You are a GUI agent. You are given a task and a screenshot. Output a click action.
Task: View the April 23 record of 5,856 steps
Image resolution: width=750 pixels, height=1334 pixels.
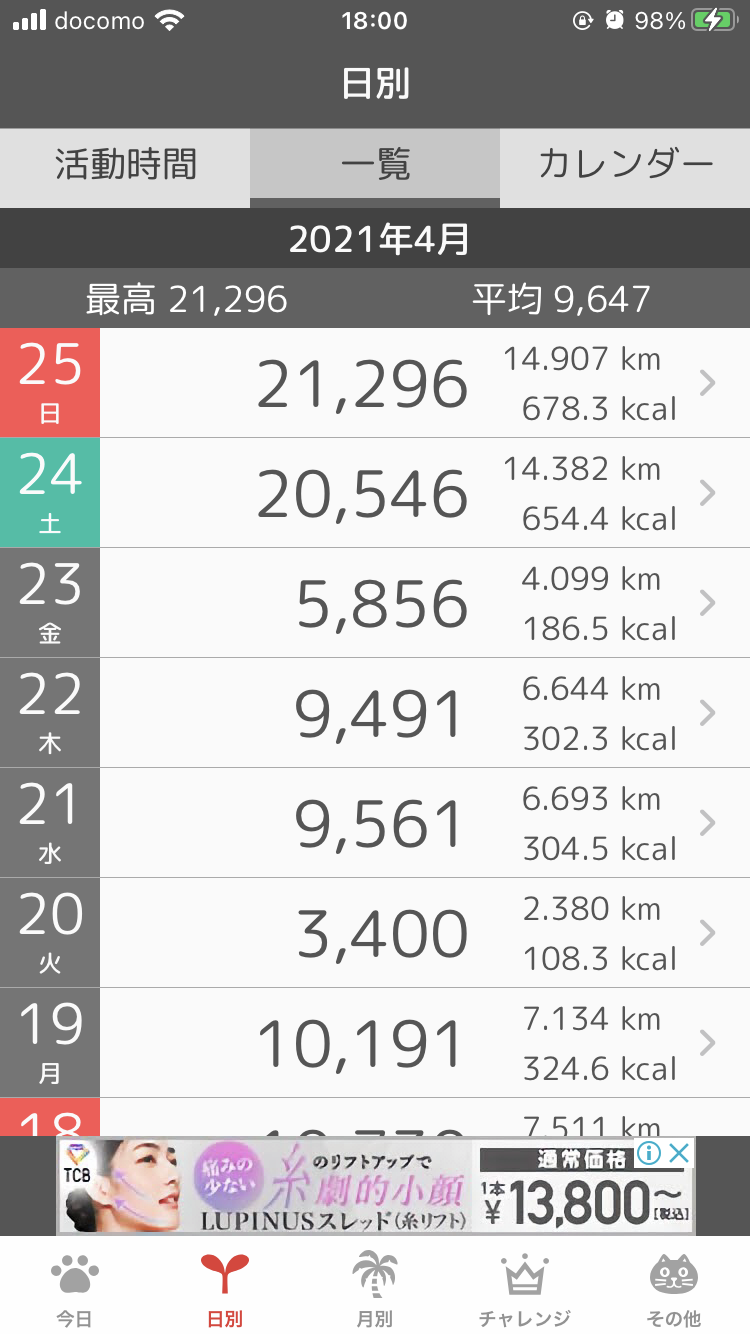click(400, 603)
